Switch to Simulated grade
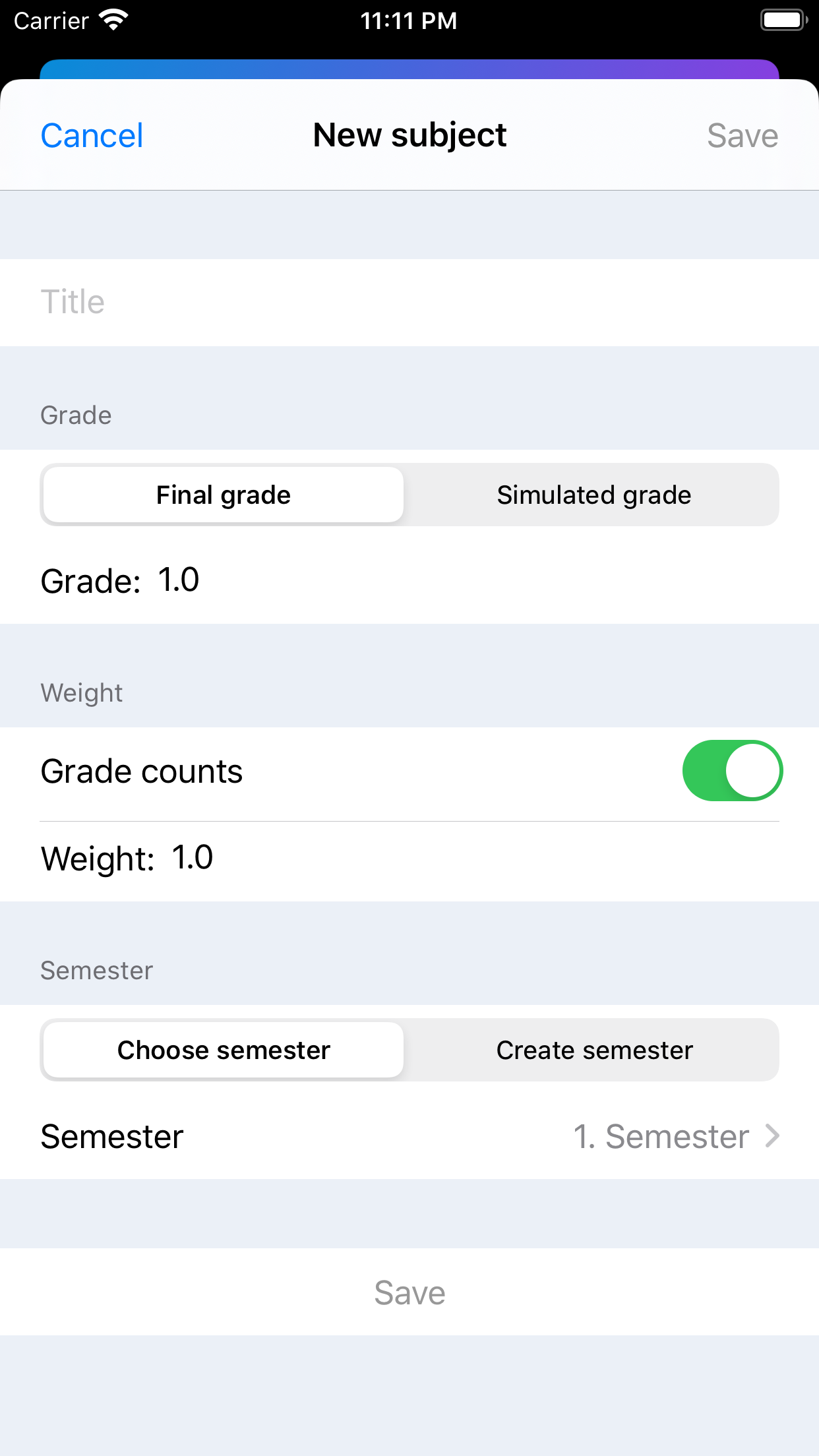 [593, 495]
